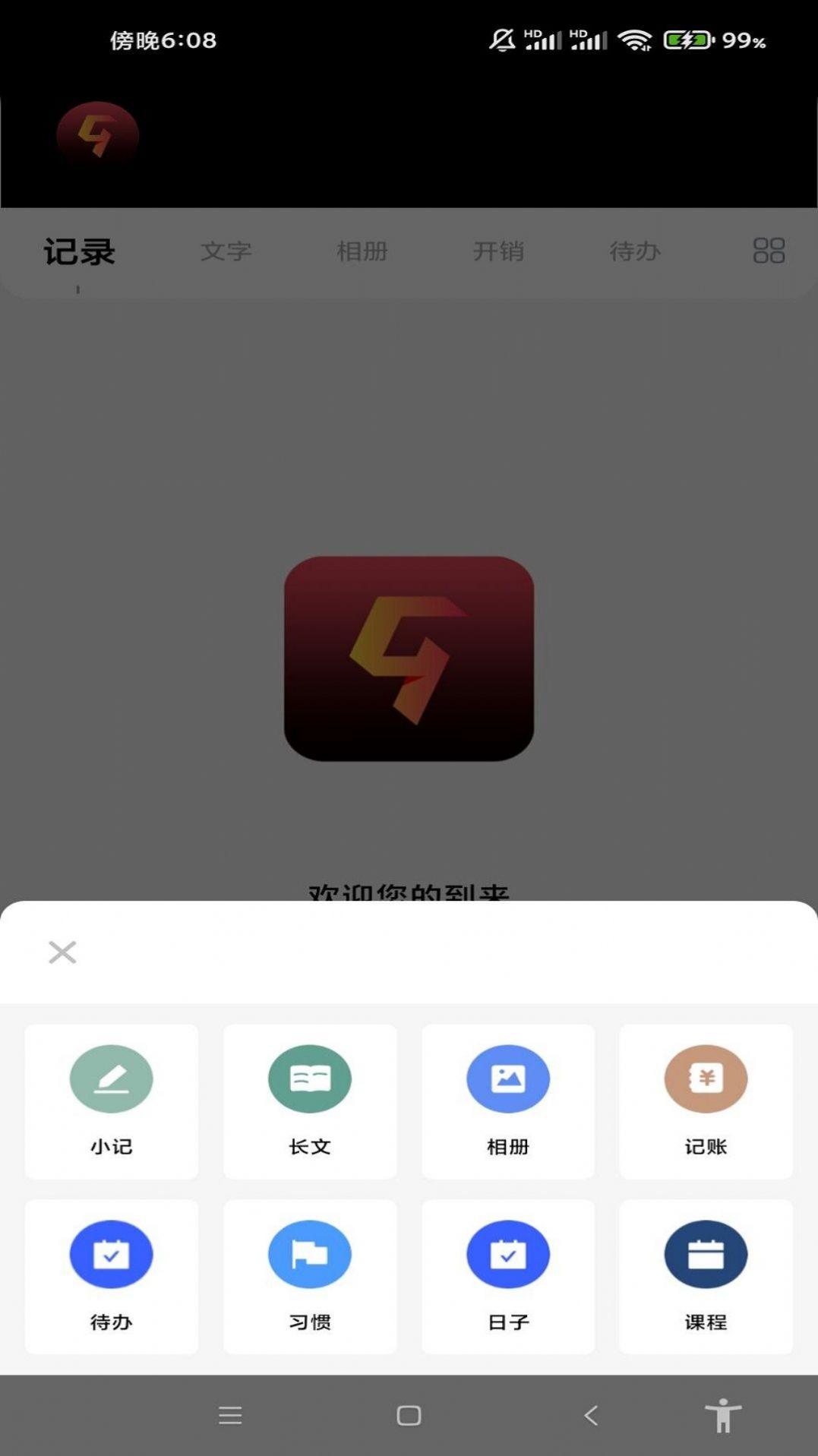
Task: Create a 待办 to-do via its icon
Action: coord(112,1255)
